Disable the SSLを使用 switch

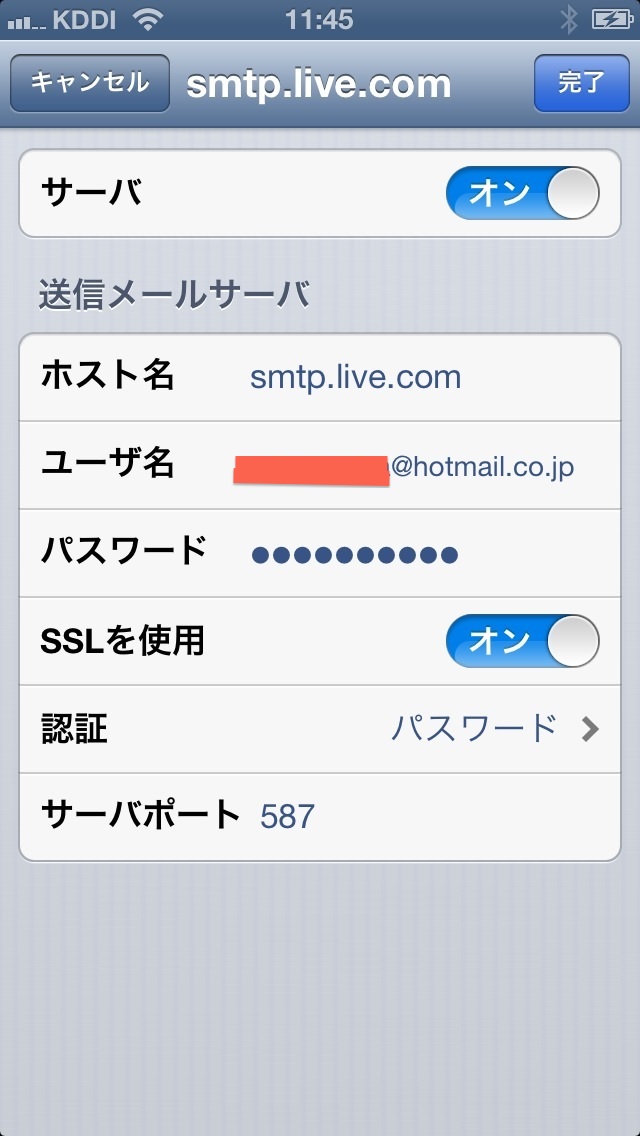point(522,641)
